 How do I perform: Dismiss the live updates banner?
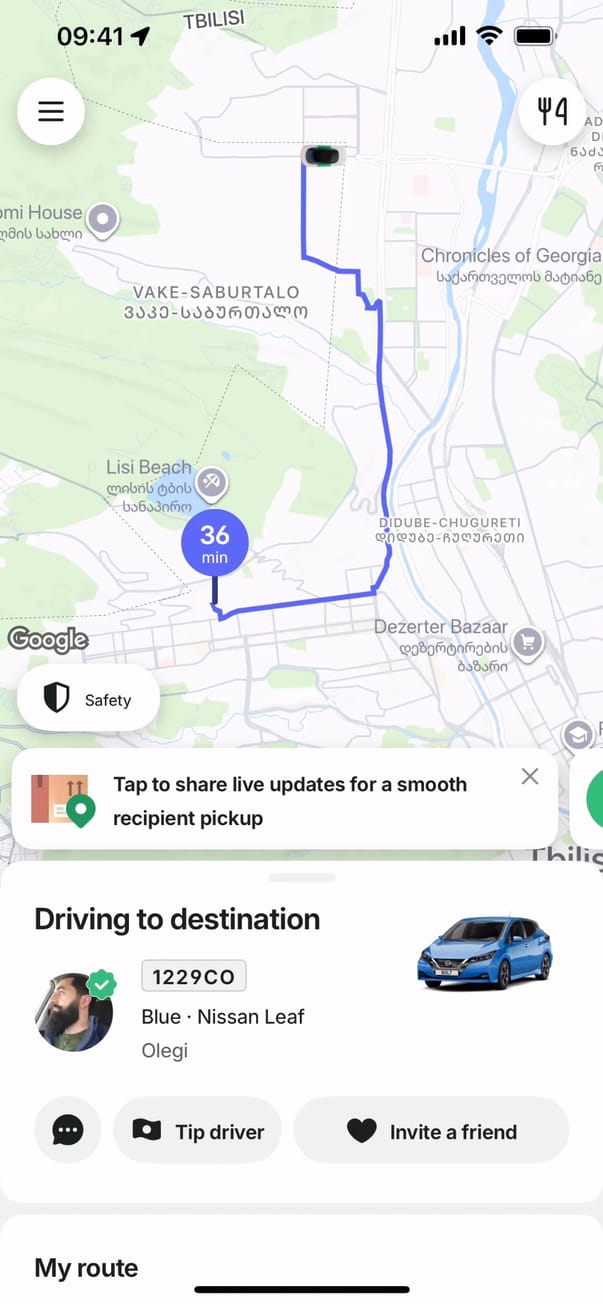pos(530,776)
